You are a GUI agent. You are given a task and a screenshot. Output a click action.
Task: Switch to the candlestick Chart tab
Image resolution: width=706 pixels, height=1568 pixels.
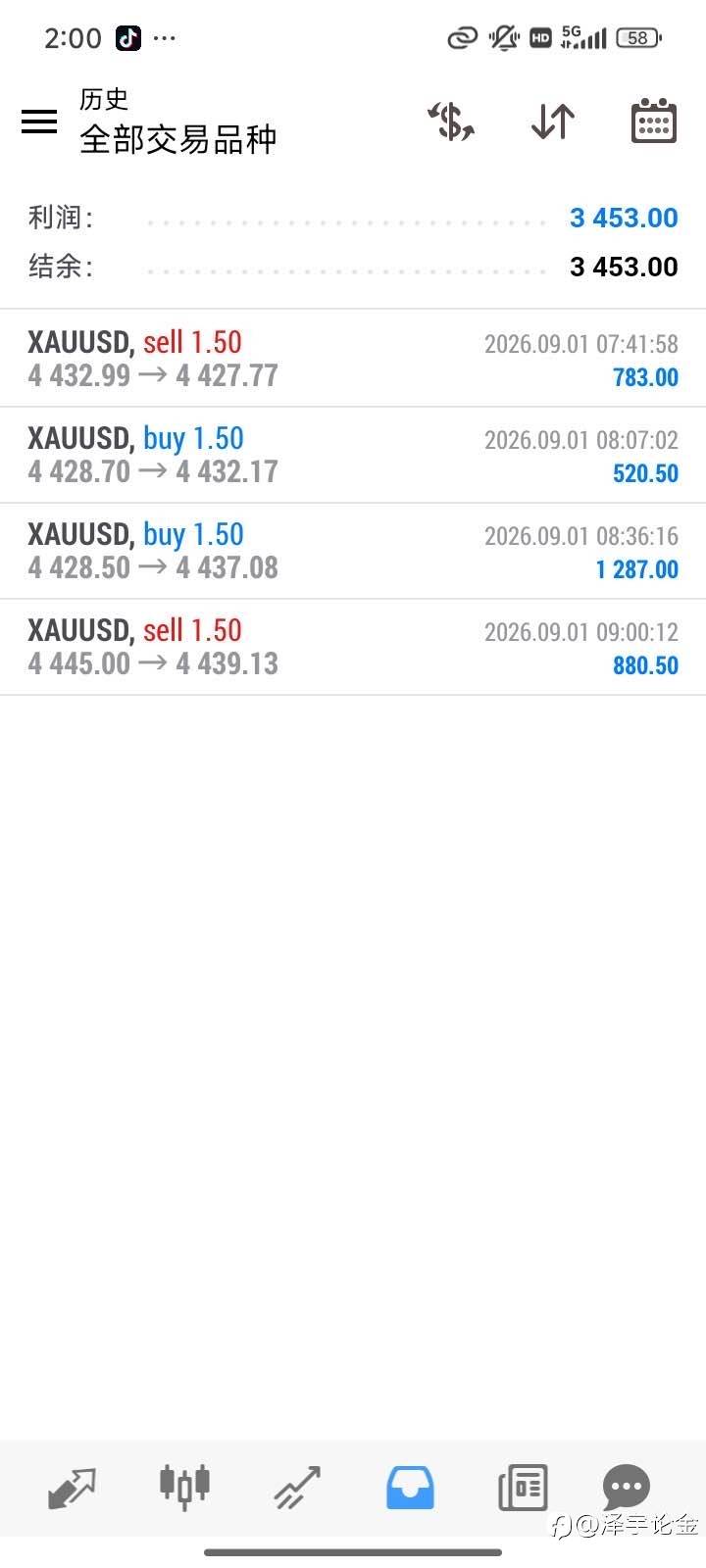pos(184,1486)
